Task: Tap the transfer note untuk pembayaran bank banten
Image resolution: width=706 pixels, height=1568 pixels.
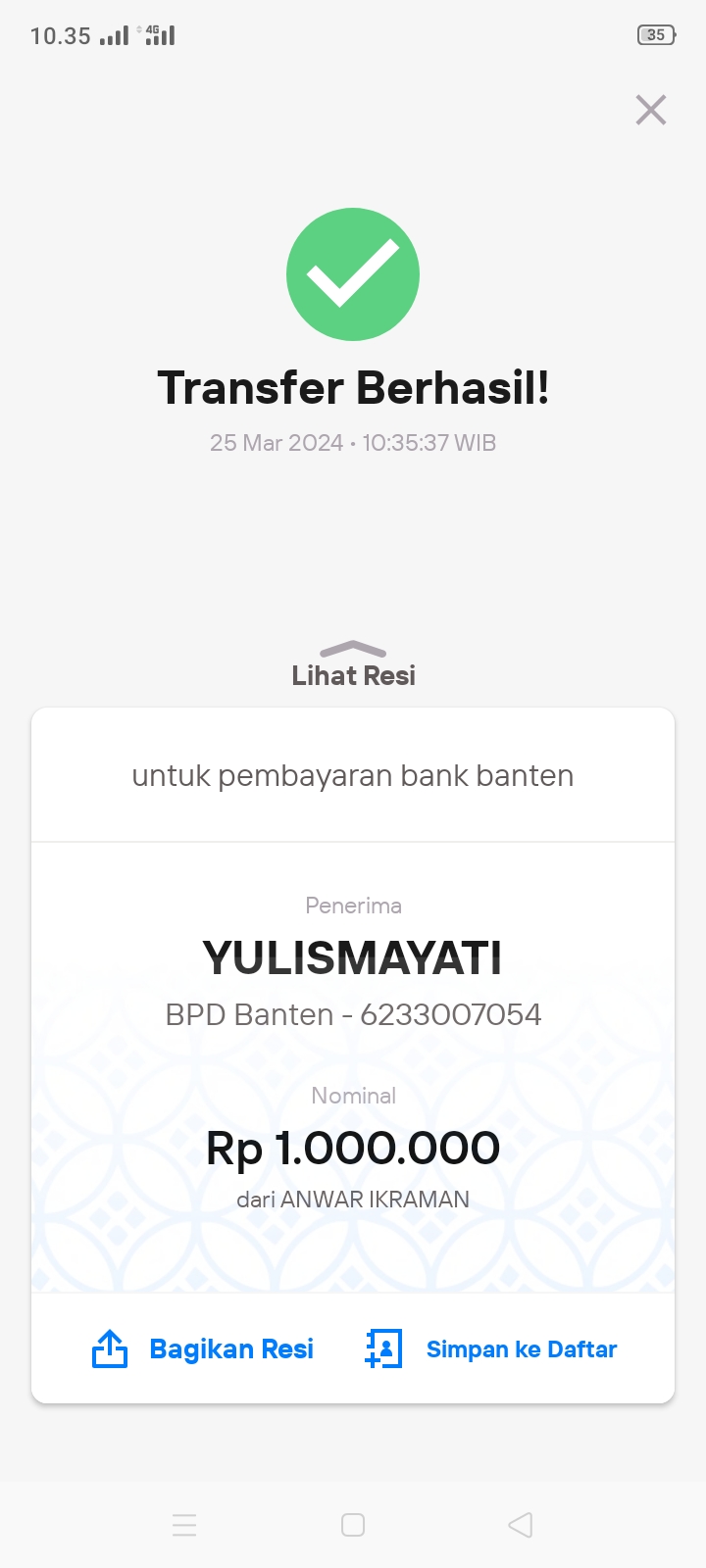Action: tap(353, 775)
